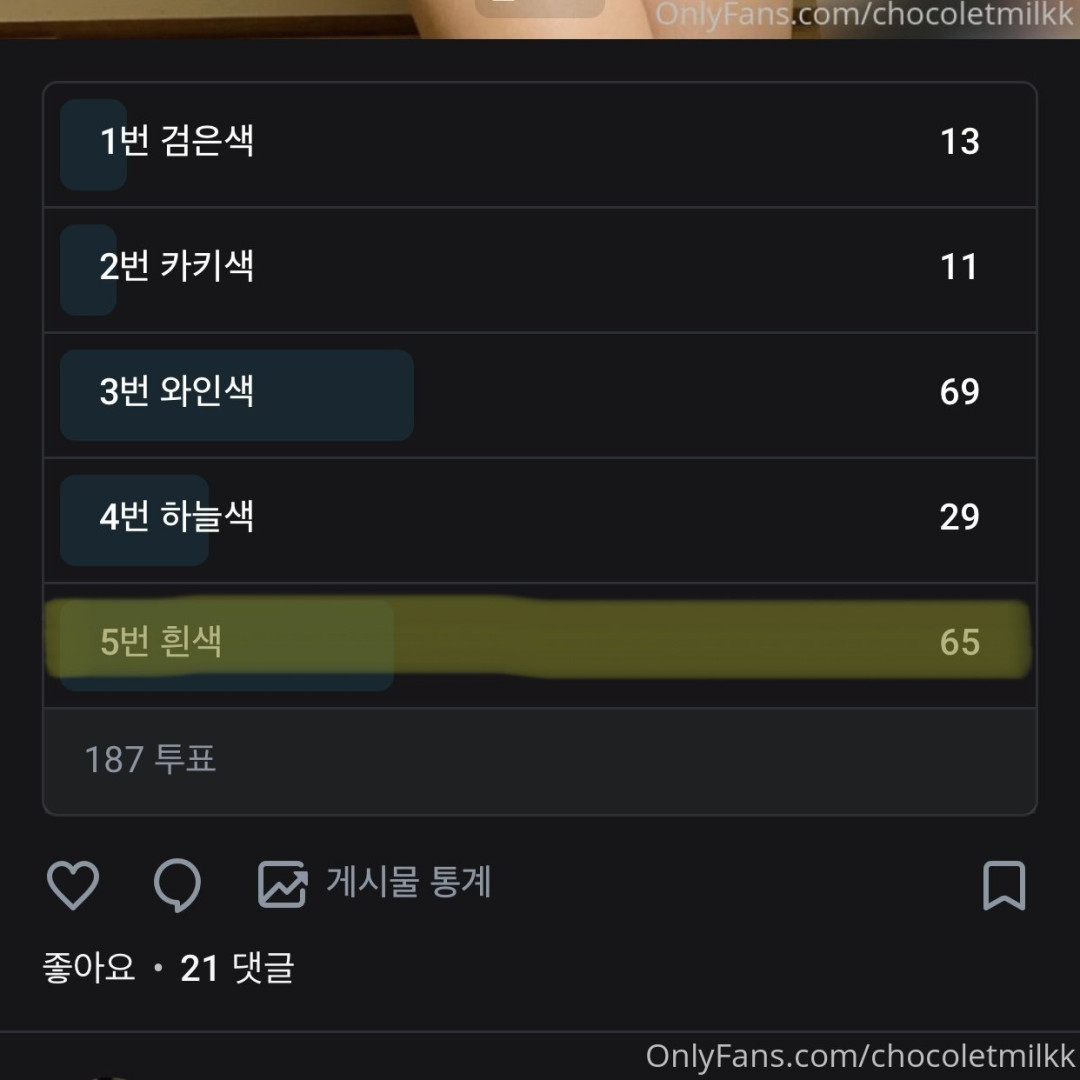Open the comment bubble icon
This screenshot has height=1080, width=1080.
177,885
